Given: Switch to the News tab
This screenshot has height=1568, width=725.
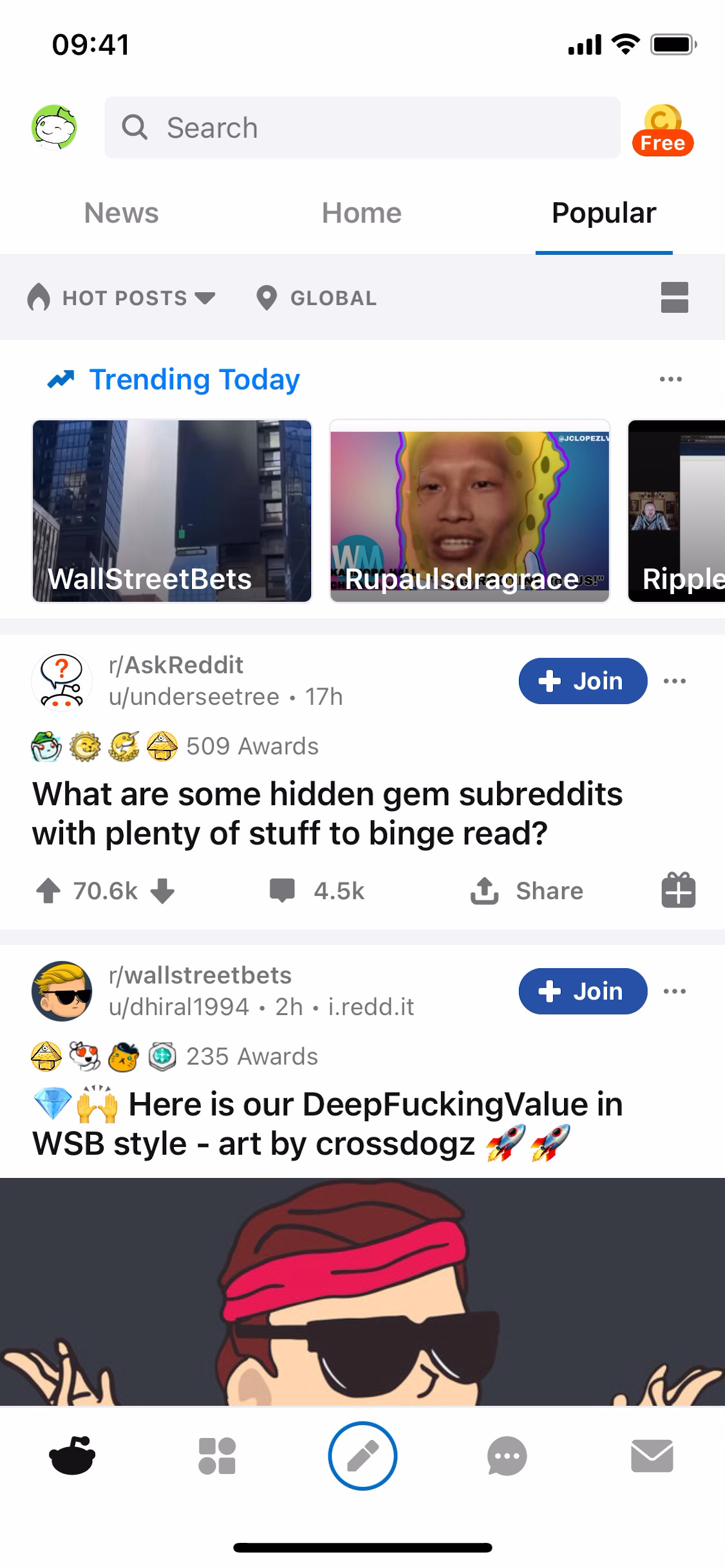Looking at the screenshot, I should [120, 212].
